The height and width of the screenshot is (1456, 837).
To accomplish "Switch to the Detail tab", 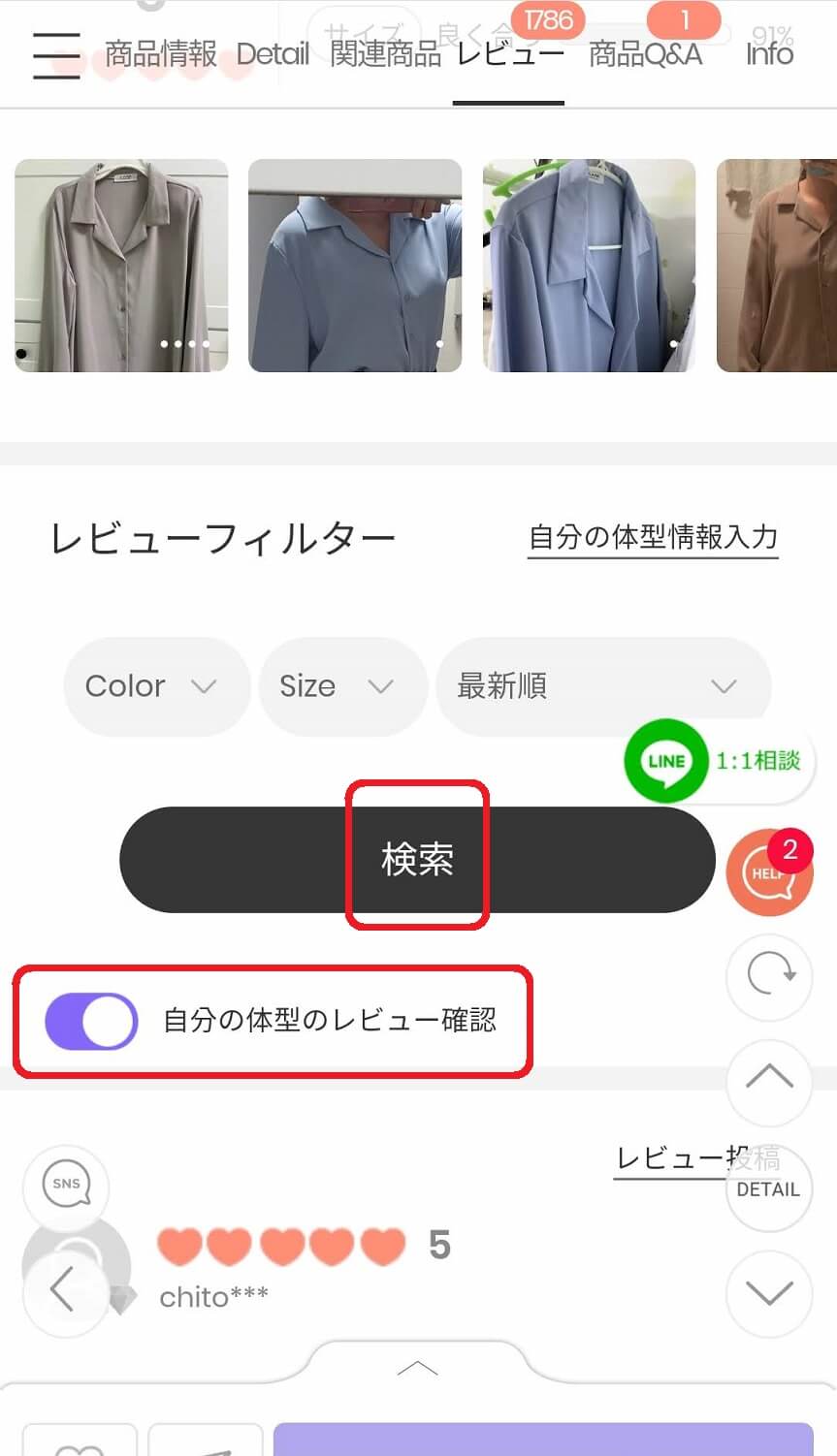I will coord(273,54).
